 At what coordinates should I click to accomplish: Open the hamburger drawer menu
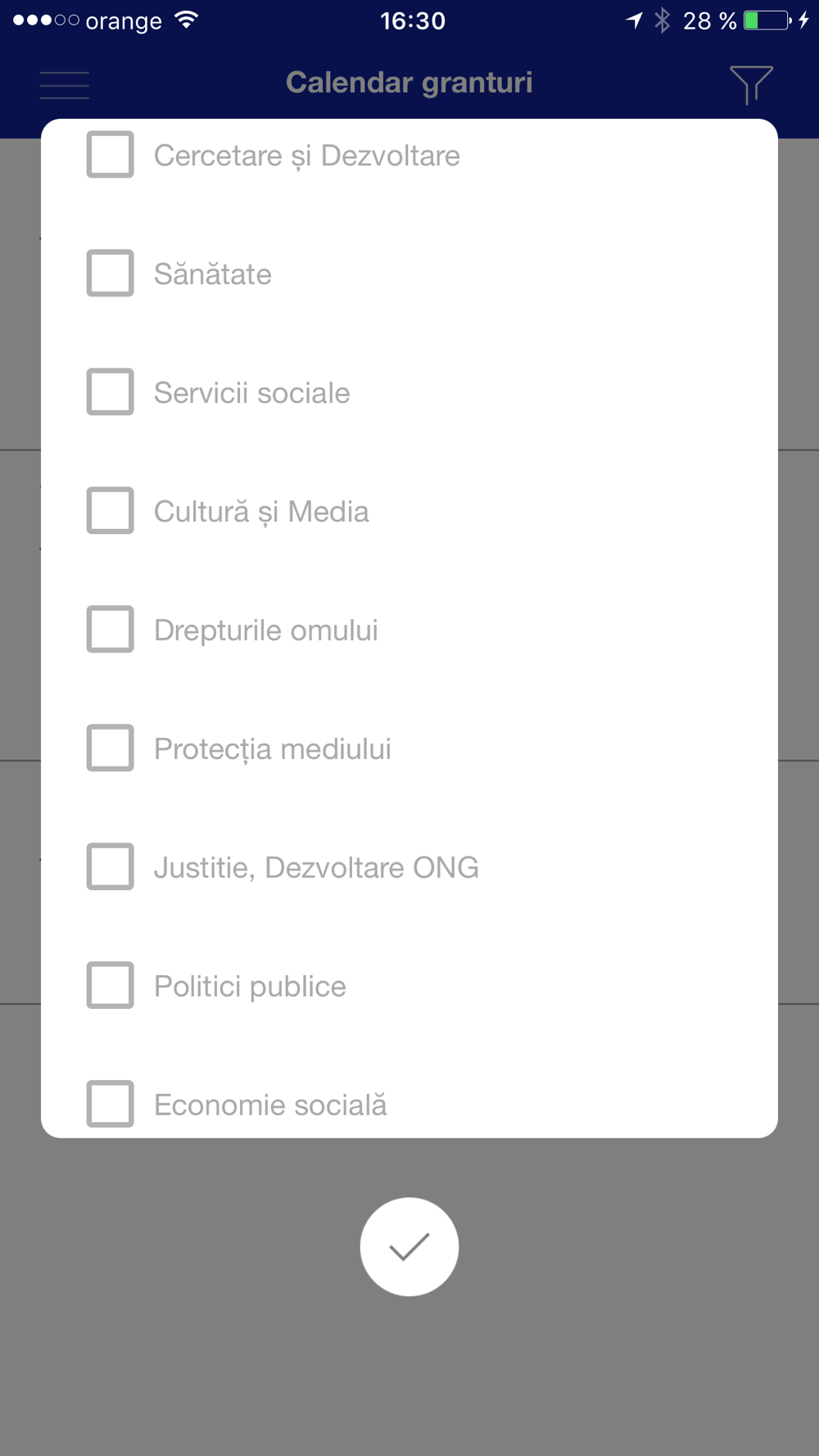click(64, 85)
